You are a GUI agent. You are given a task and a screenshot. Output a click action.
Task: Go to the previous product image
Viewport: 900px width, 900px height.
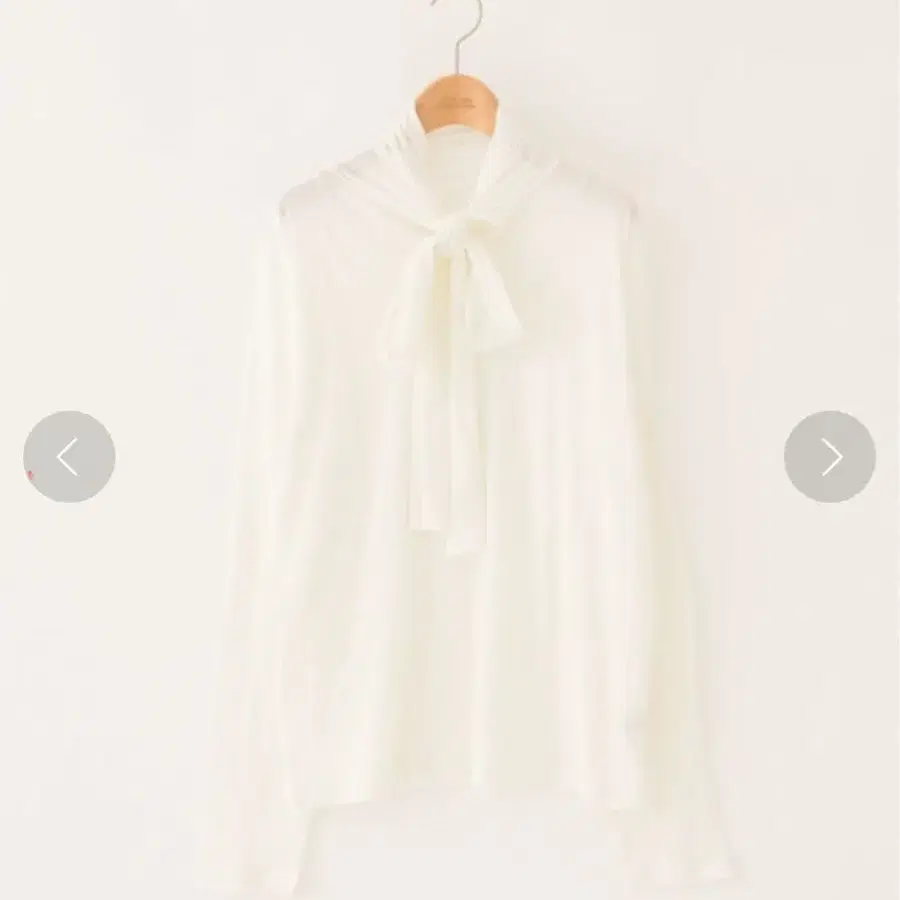click(69, 457)
